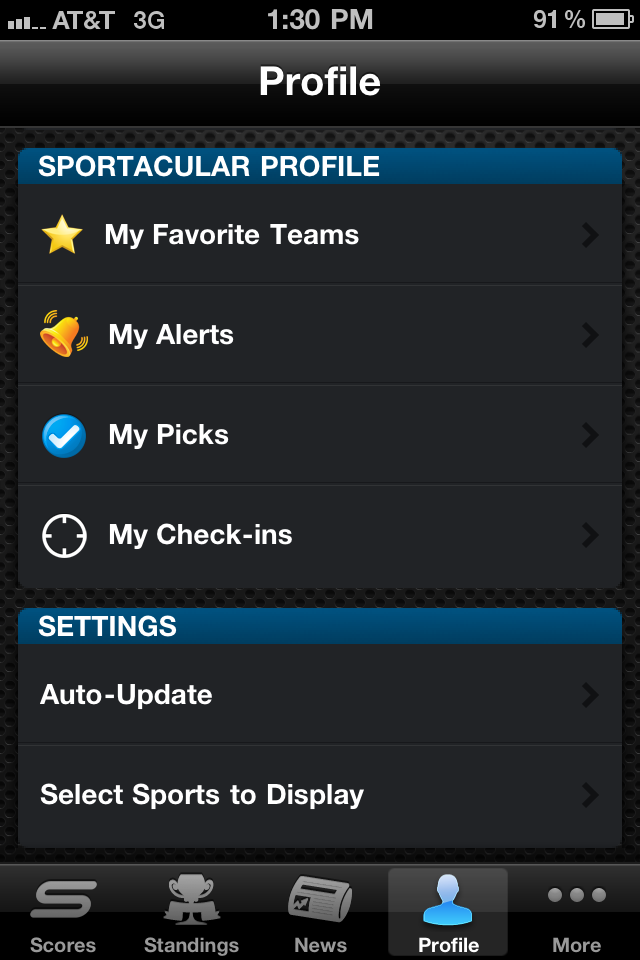Switch to the News tab
Viewport: 640px width, 960px height.
point(320,913)
